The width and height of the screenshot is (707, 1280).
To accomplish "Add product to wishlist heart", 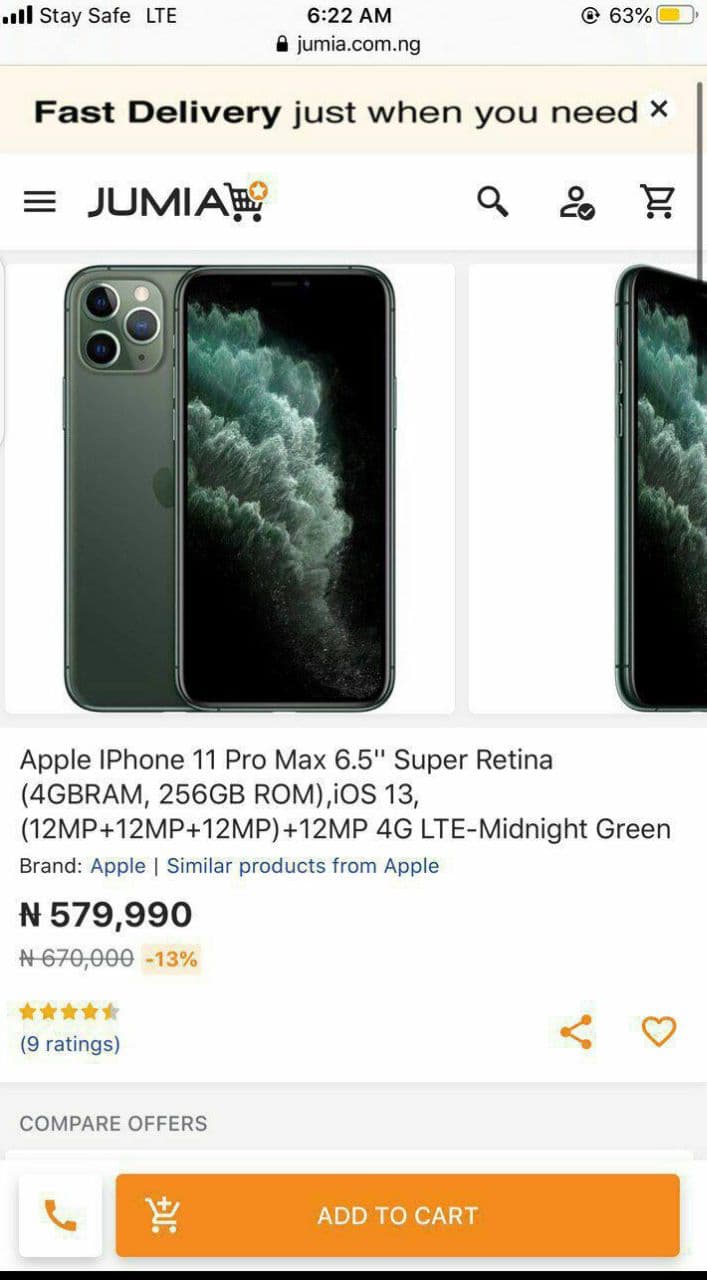I will point(658,1031).
